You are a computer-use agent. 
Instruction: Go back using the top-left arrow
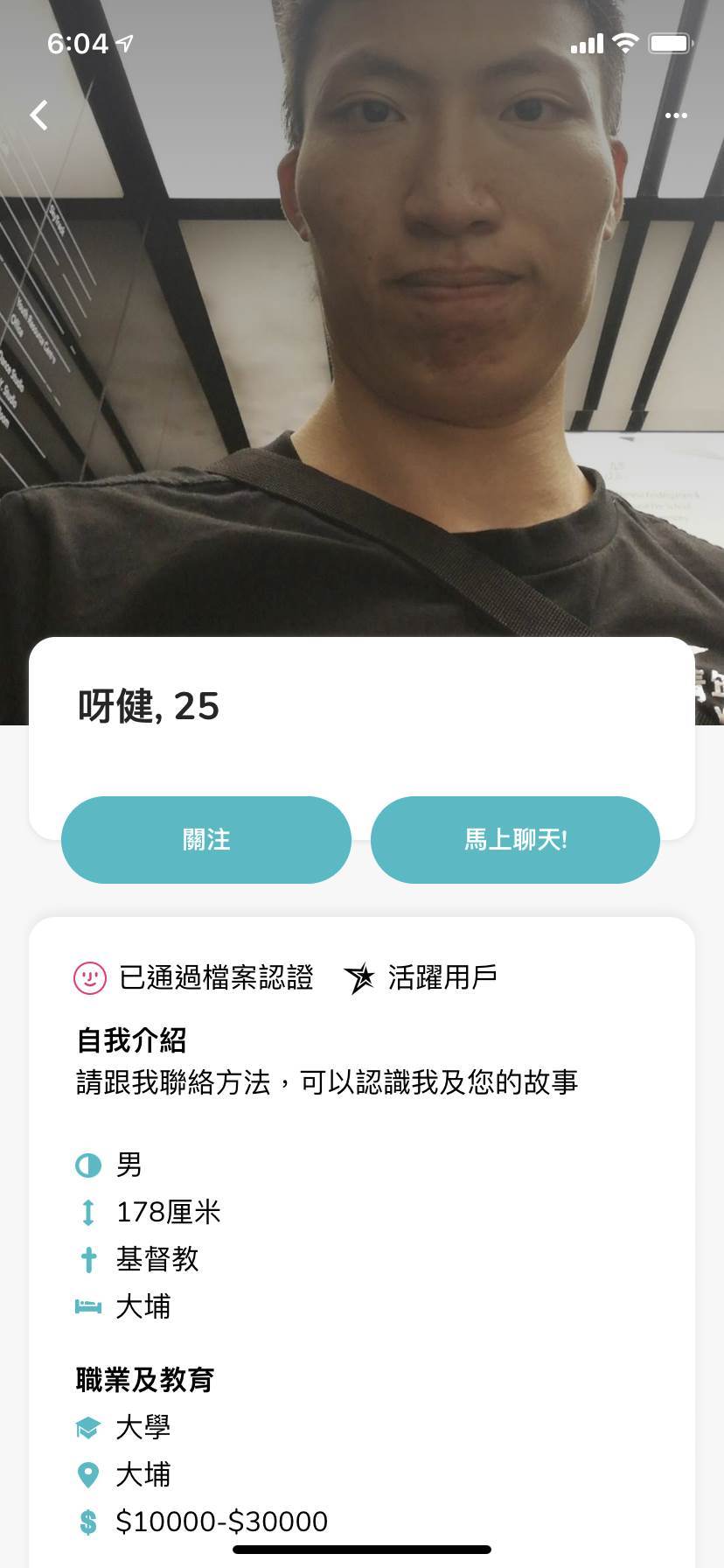click(x=39, y=115)
